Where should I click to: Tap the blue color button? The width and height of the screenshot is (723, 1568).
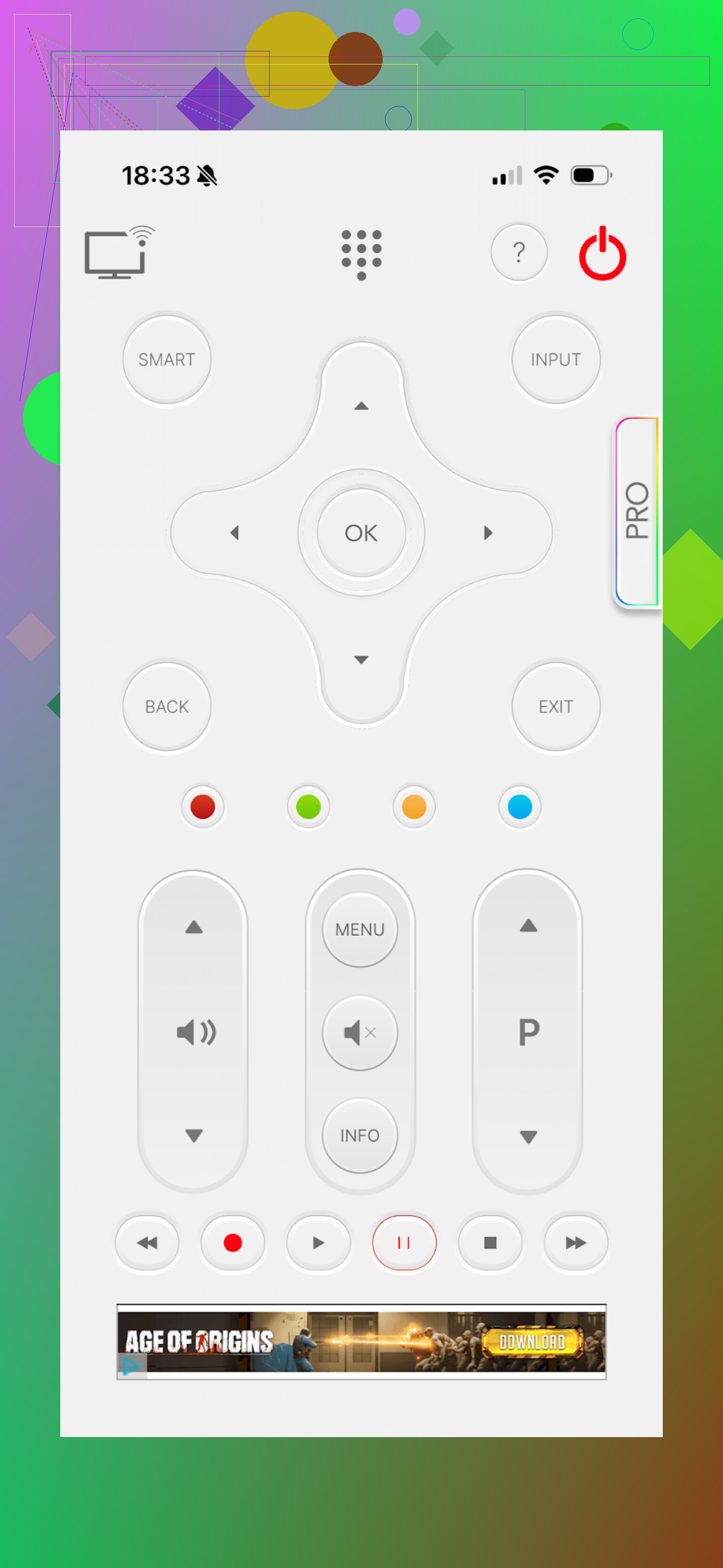(519, 807)
